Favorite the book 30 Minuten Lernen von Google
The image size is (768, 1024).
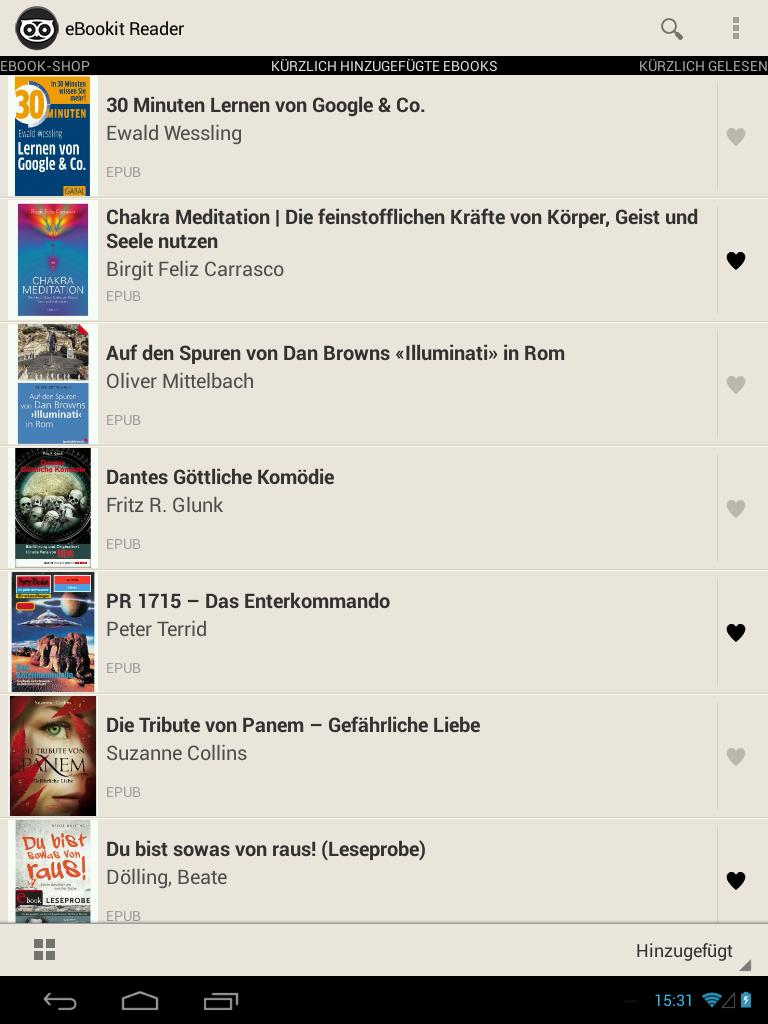[736, 136]
